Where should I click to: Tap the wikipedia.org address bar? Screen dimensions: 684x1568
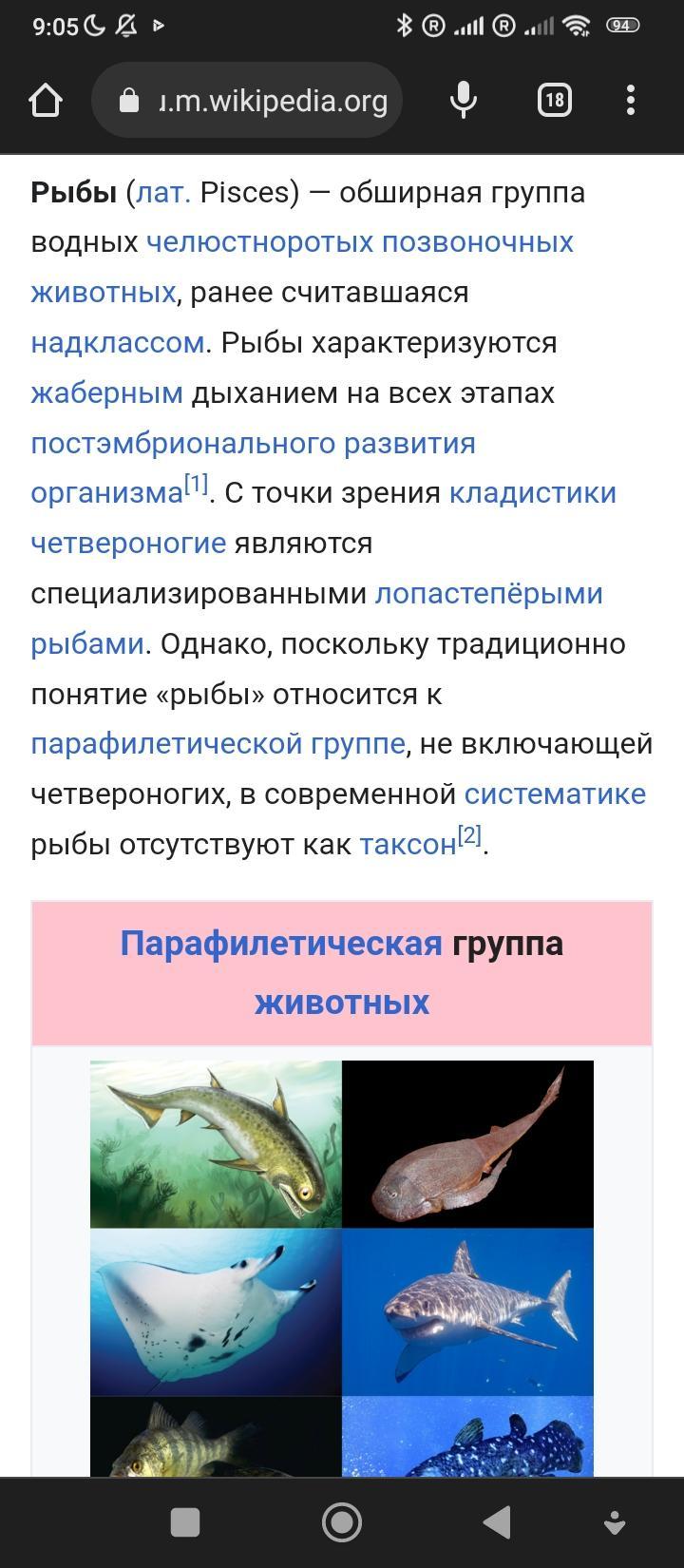pyautogui.click(x=247, y=100)
